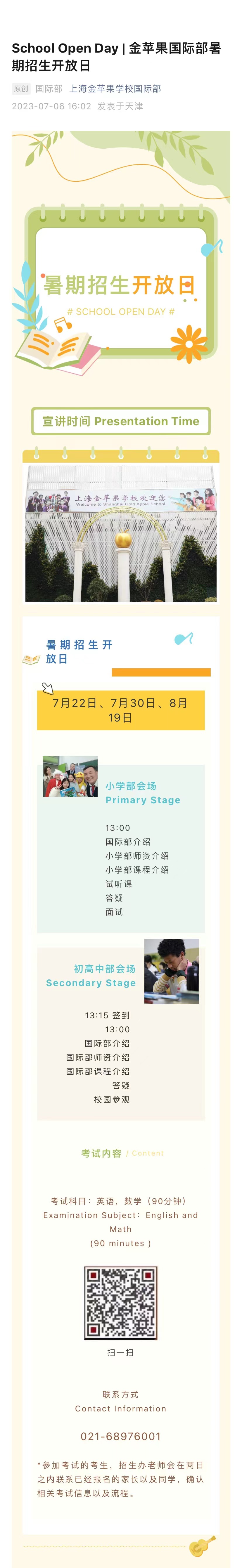Open the 上海金苹果学校国际部 account page
This screenshot has width=242, height=1568.
coord(115,89)
